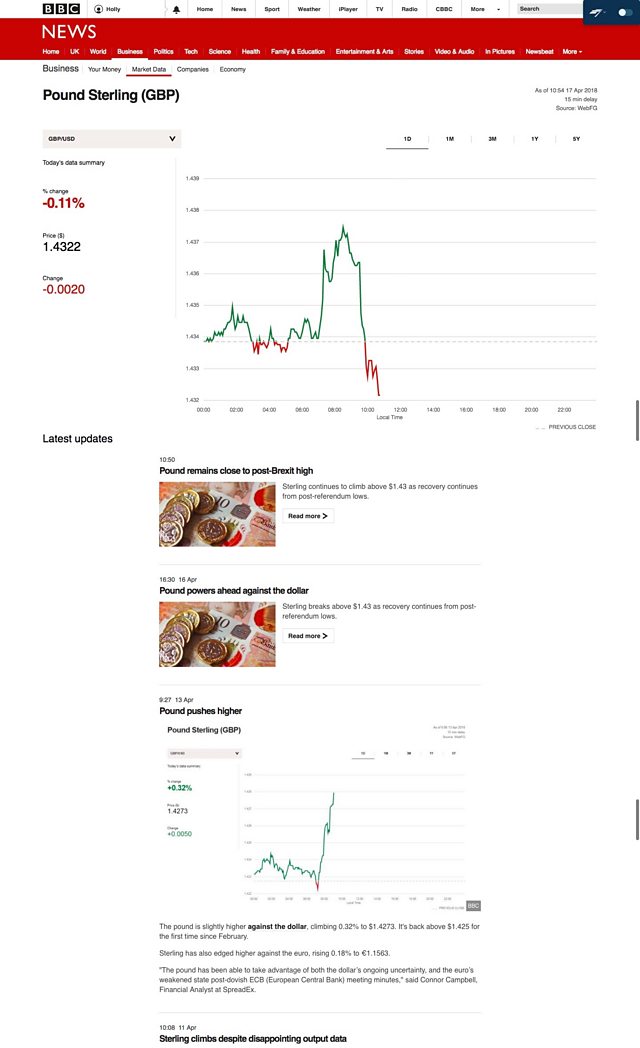Image resolution: width=640 pixels, height=1048 pixels.
Task: Read more on Pound powers ahead against dollar
Action: point(308,636)
